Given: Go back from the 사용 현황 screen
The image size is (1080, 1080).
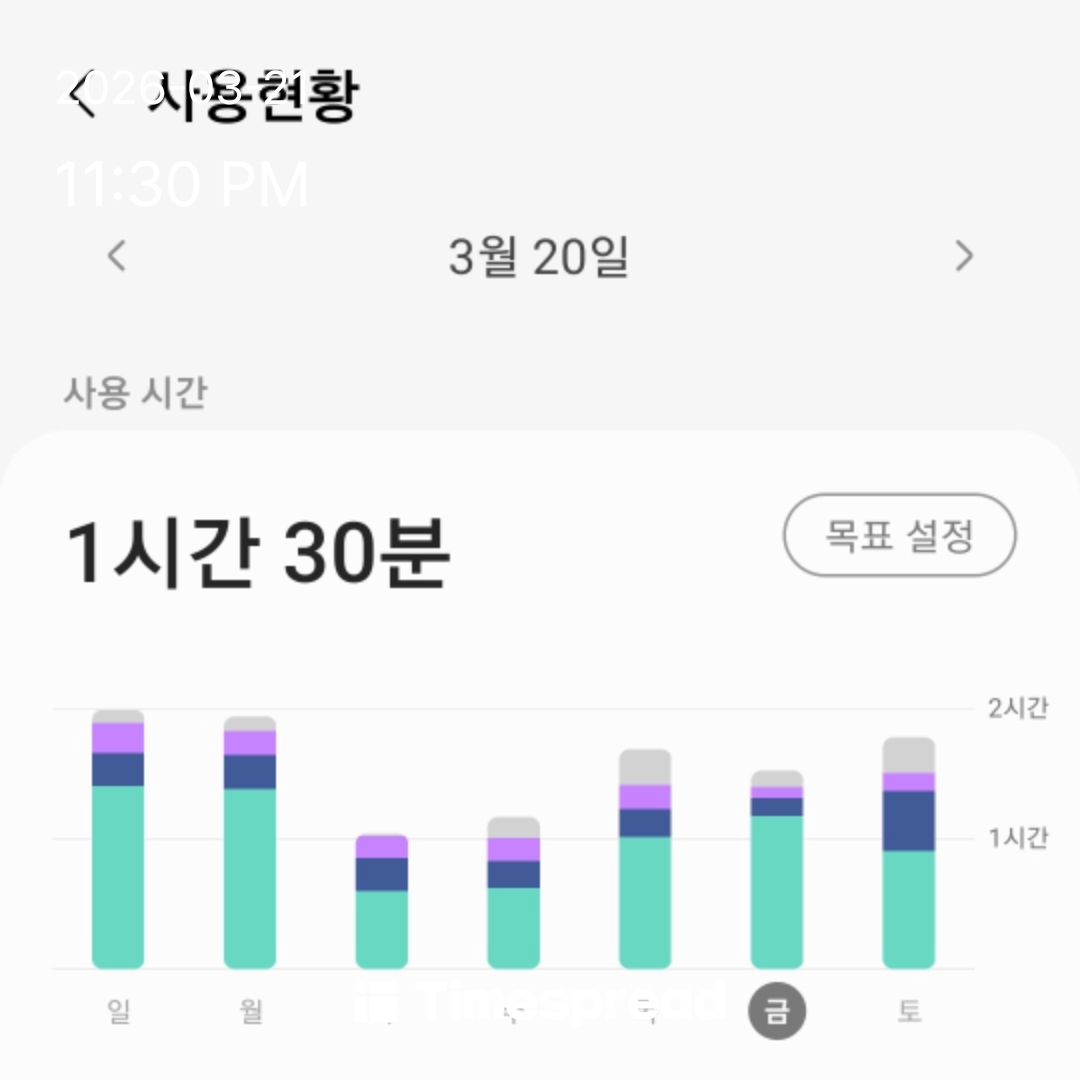Looking at the screenshot, I should coord(85,97).
